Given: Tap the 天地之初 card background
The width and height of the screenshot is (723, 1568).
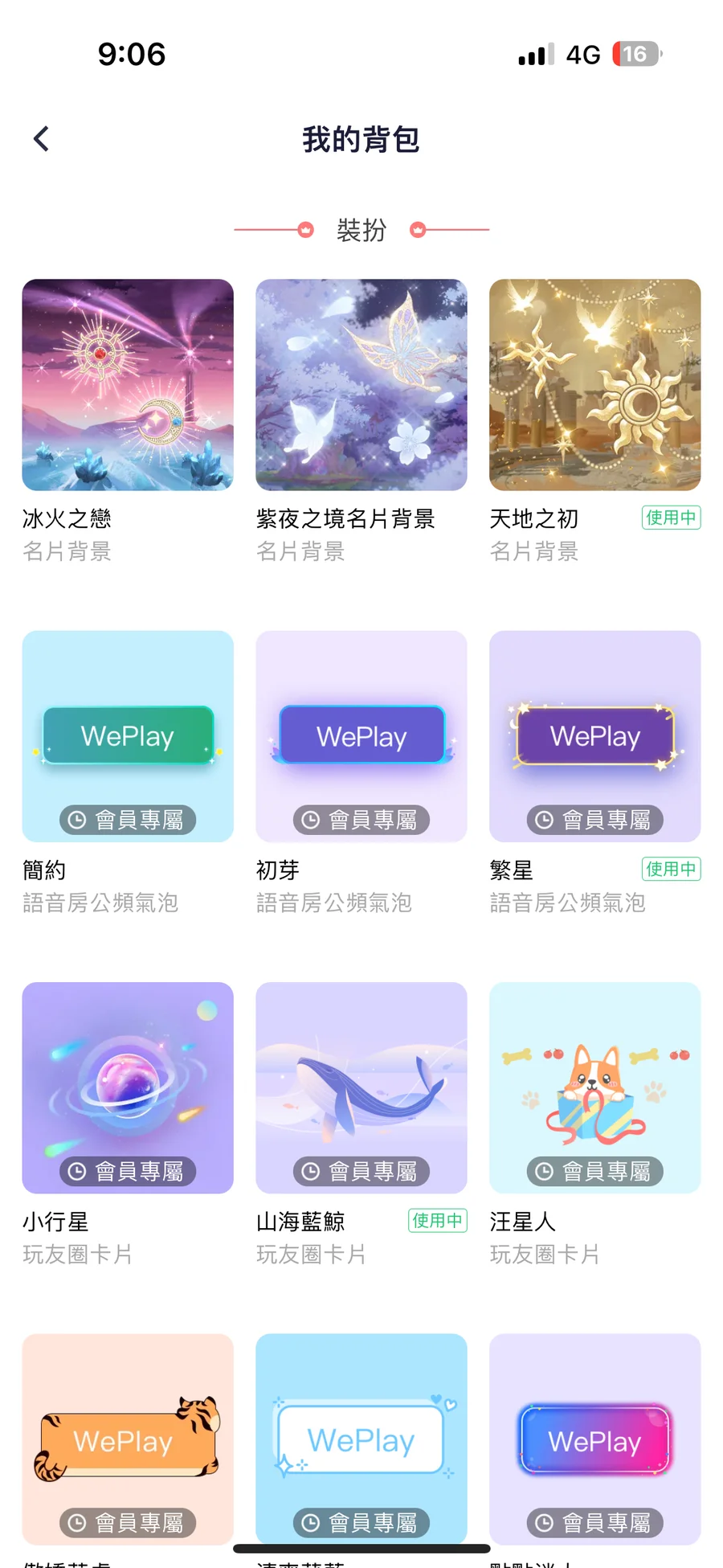Looking at the screenshot, I should coord(594,385).
